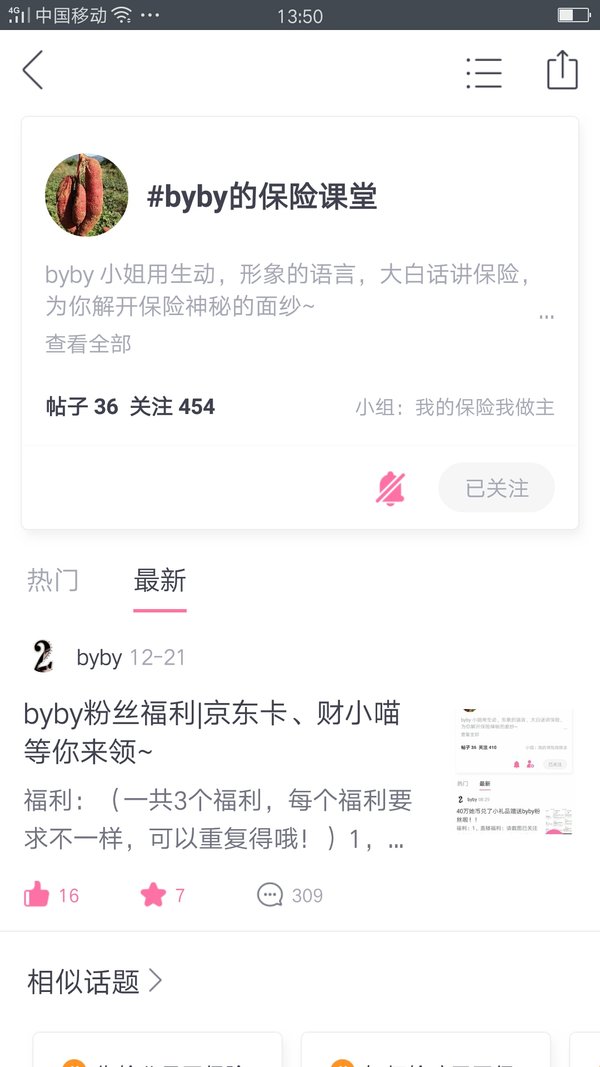Open the post's 309 comments
Image resolution: width=600 pixels, height=1067 pixels.
(x=290, y=895)
